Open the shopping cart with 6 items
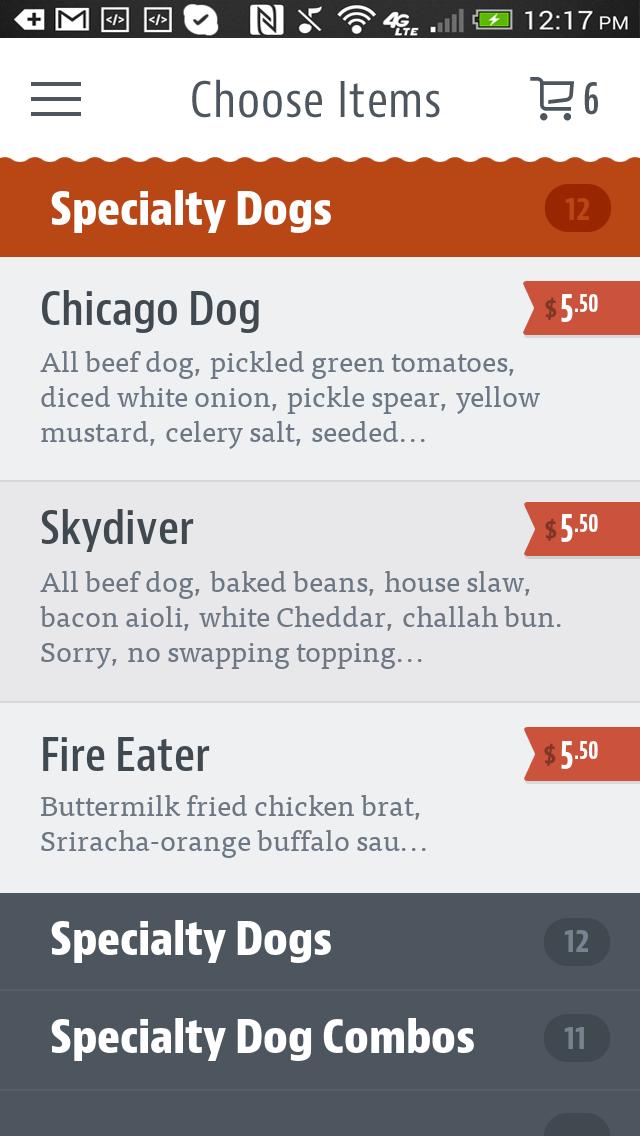The image size is (640, 1136). click(x=564, y=100)
